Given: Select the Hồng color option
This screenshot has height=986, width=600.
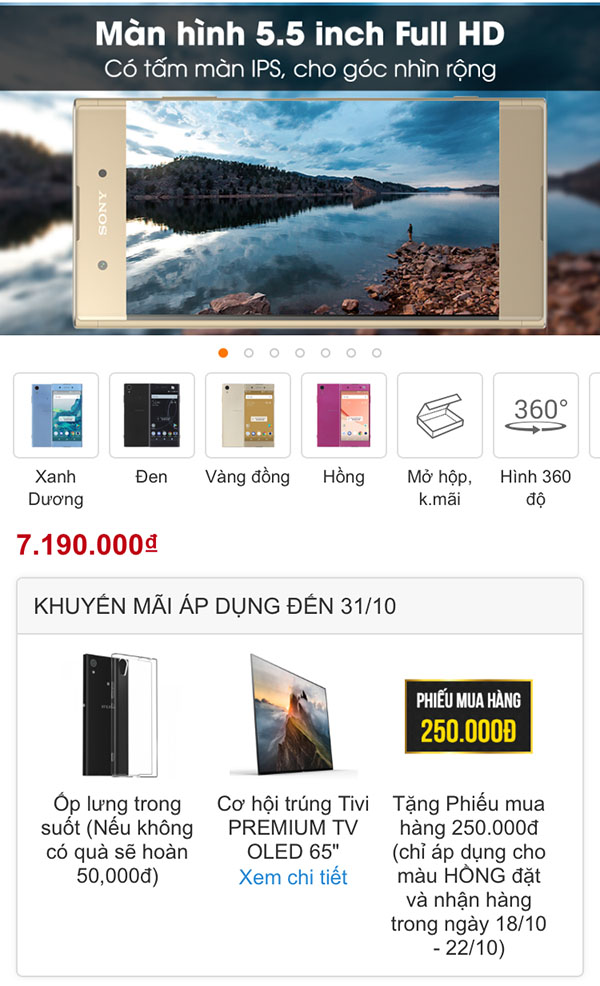Looking at the screenshot, I should click(x=344, y=416).
